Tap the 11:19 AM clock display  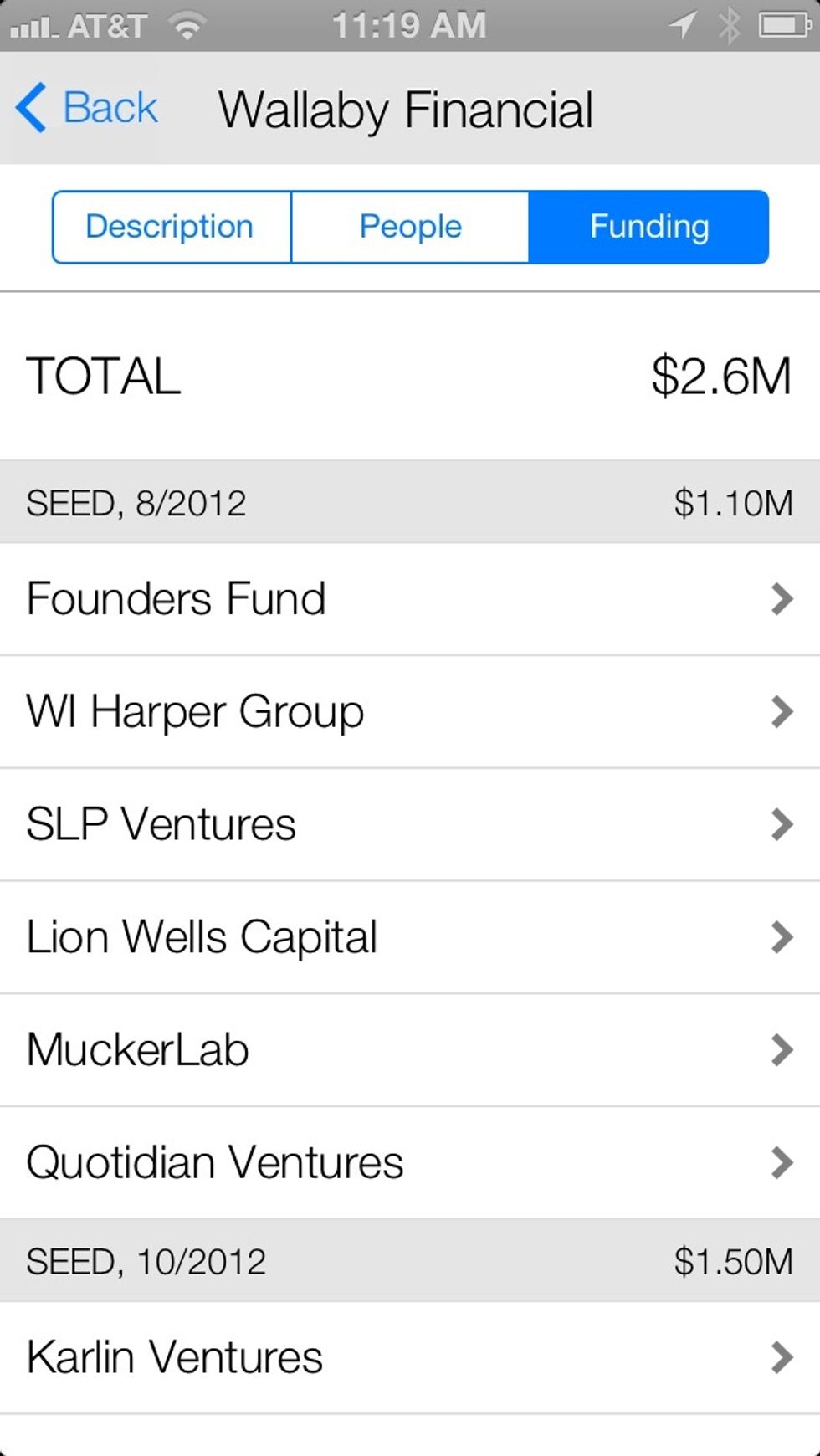(409, 25)
